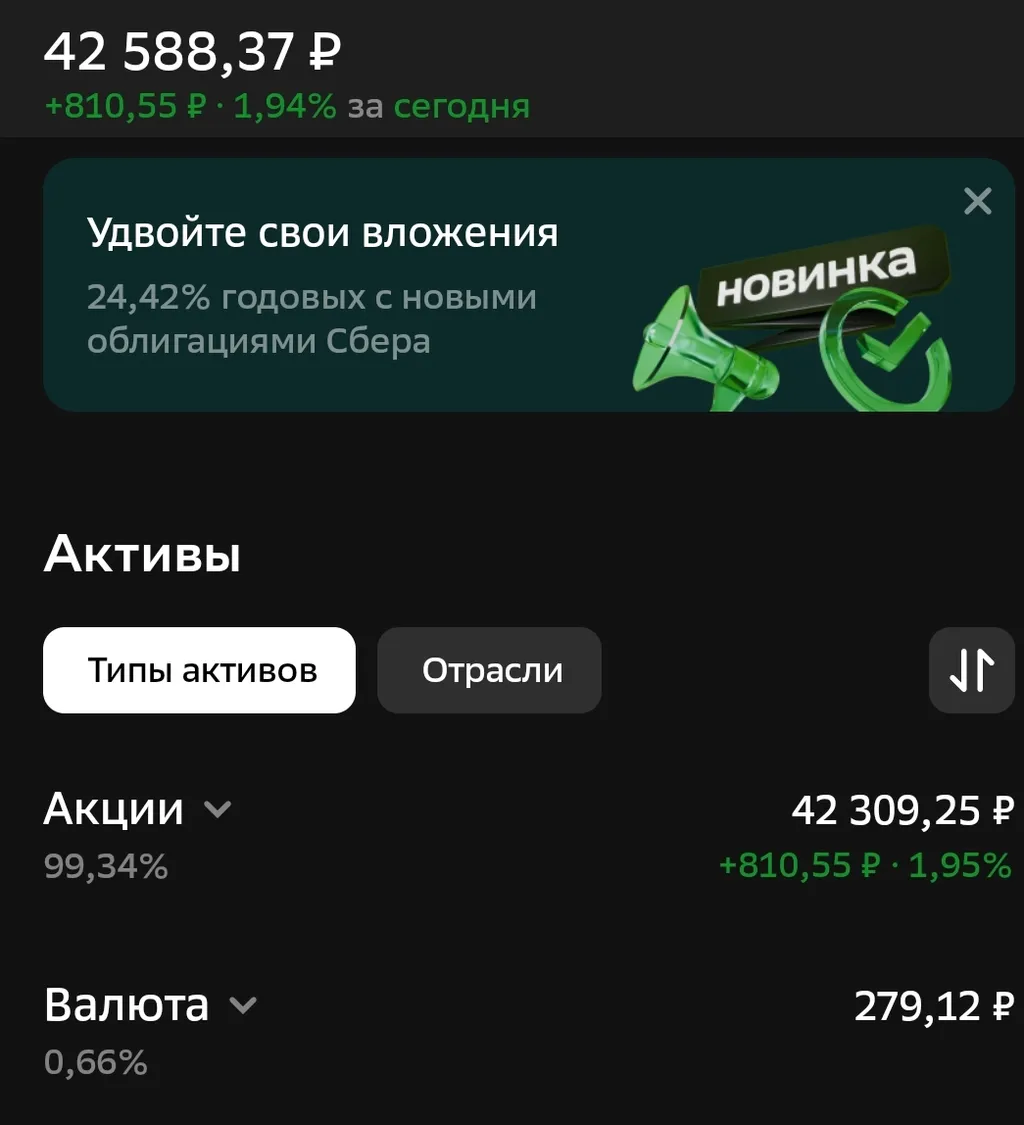Dismiss the Удвойте свои вложения banner
The height and width of the screenshot is (1125, 1024).
977,201
